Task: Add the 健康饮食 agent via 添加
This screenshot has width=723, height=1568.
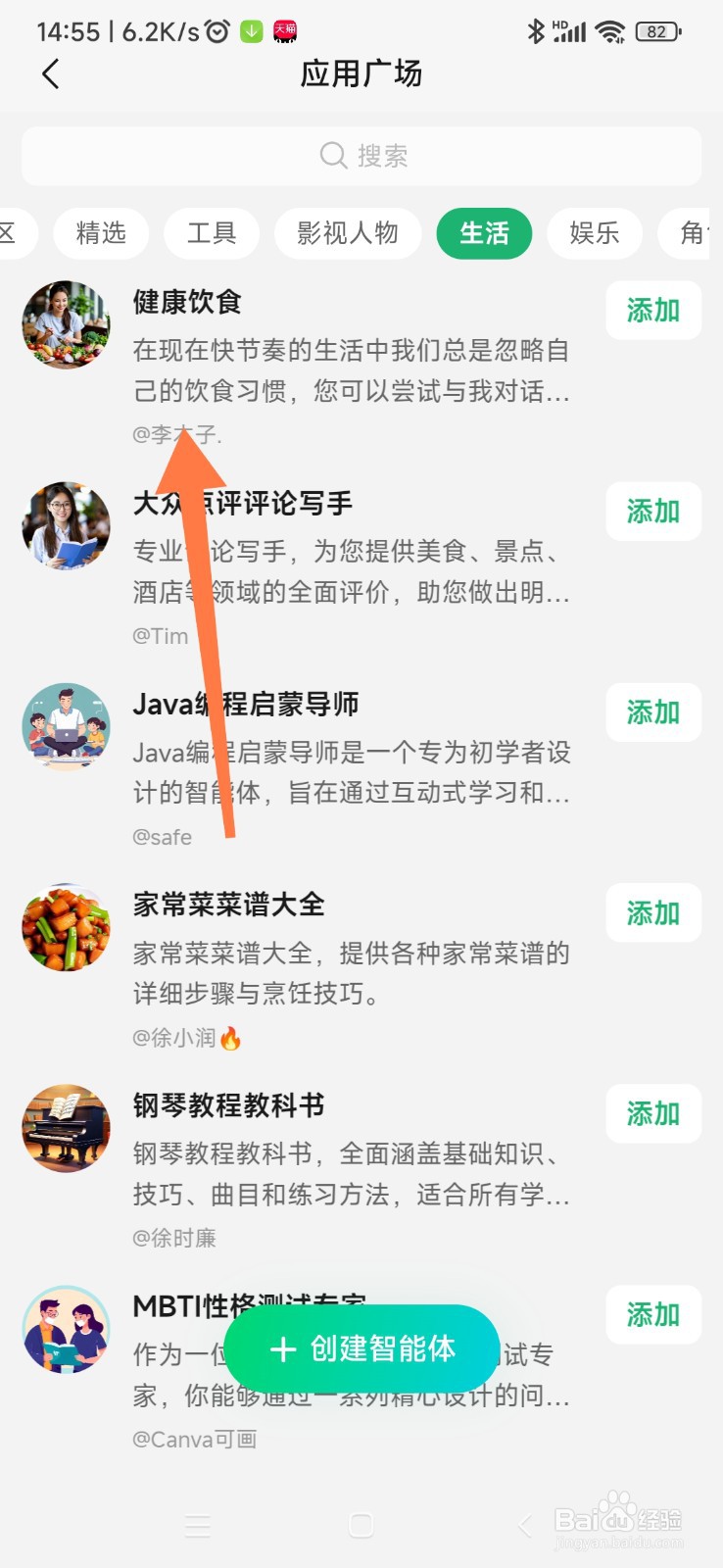Action: [x=652, y=311]
